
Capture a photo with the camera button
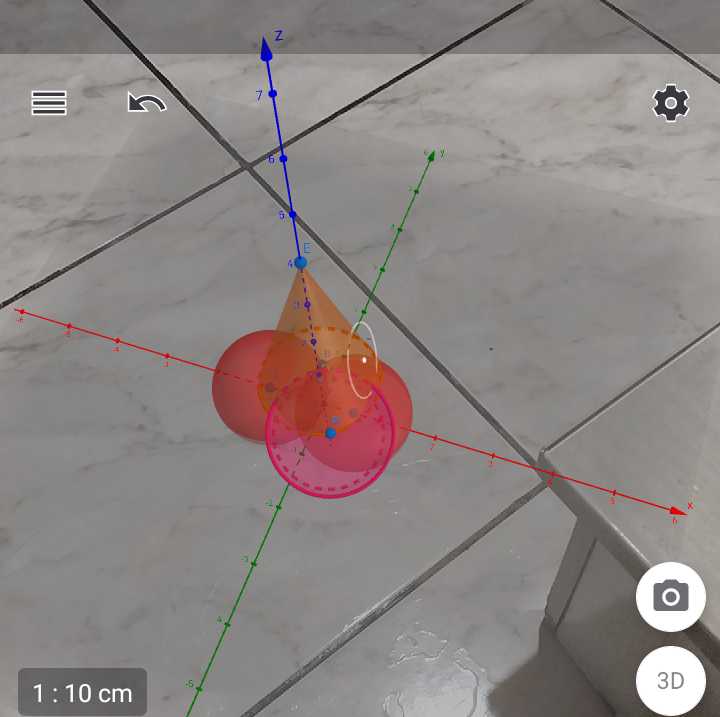671,597
